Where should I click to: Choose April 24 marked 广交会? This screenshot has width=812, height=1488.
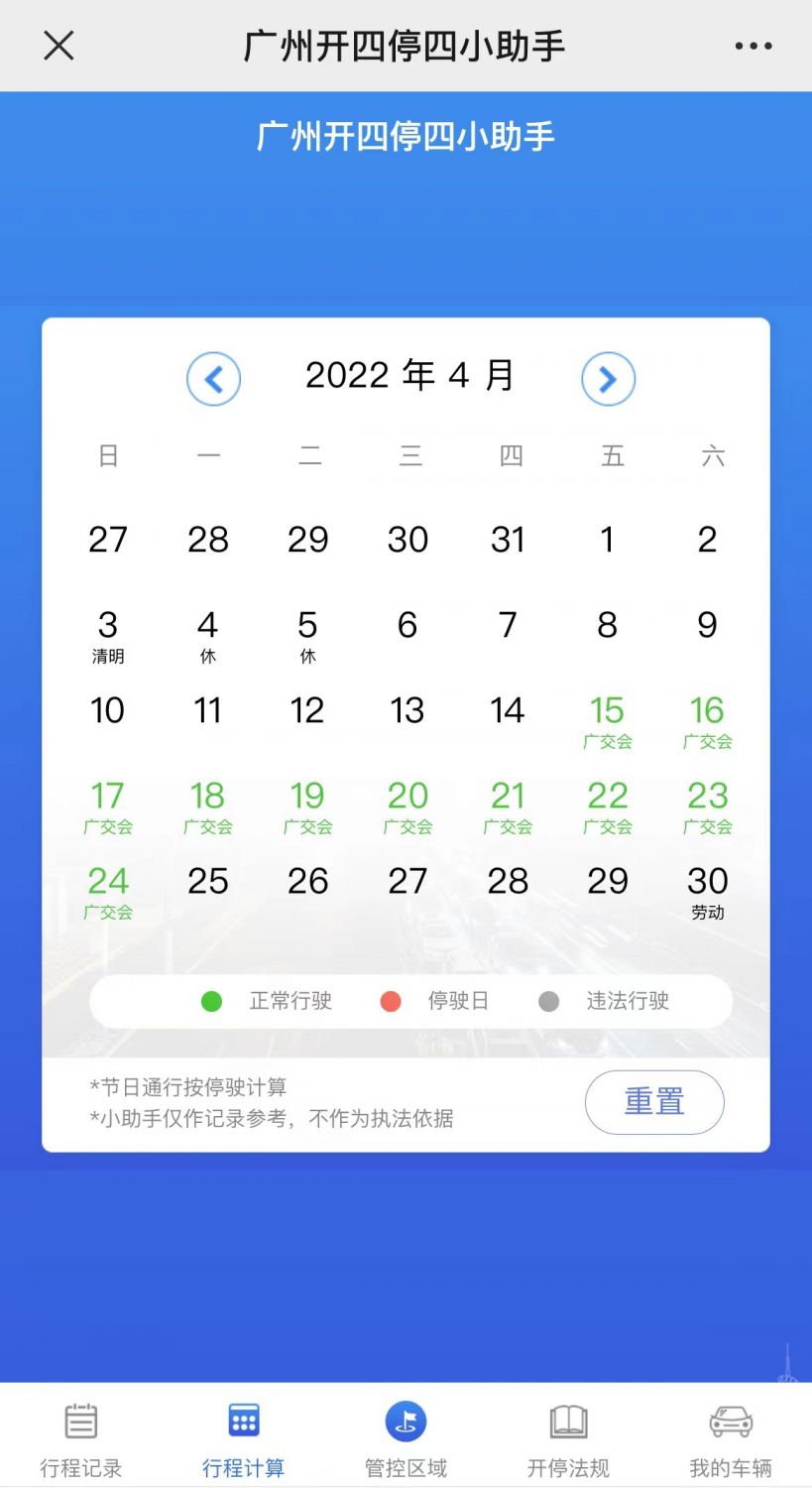point(108,888)
